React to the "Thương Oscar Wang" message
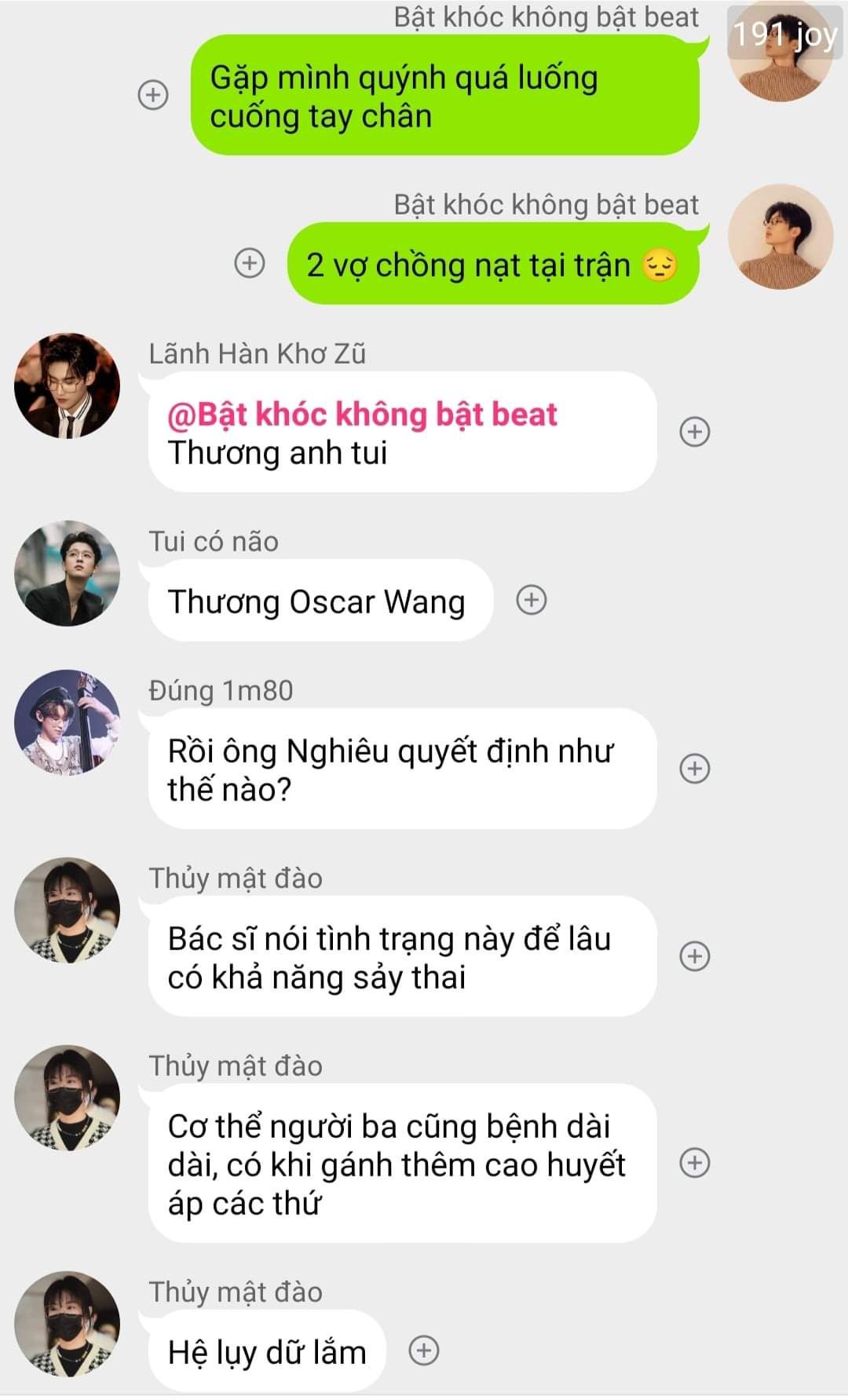This screenshot has width=848, height=1400. [531, 600]
